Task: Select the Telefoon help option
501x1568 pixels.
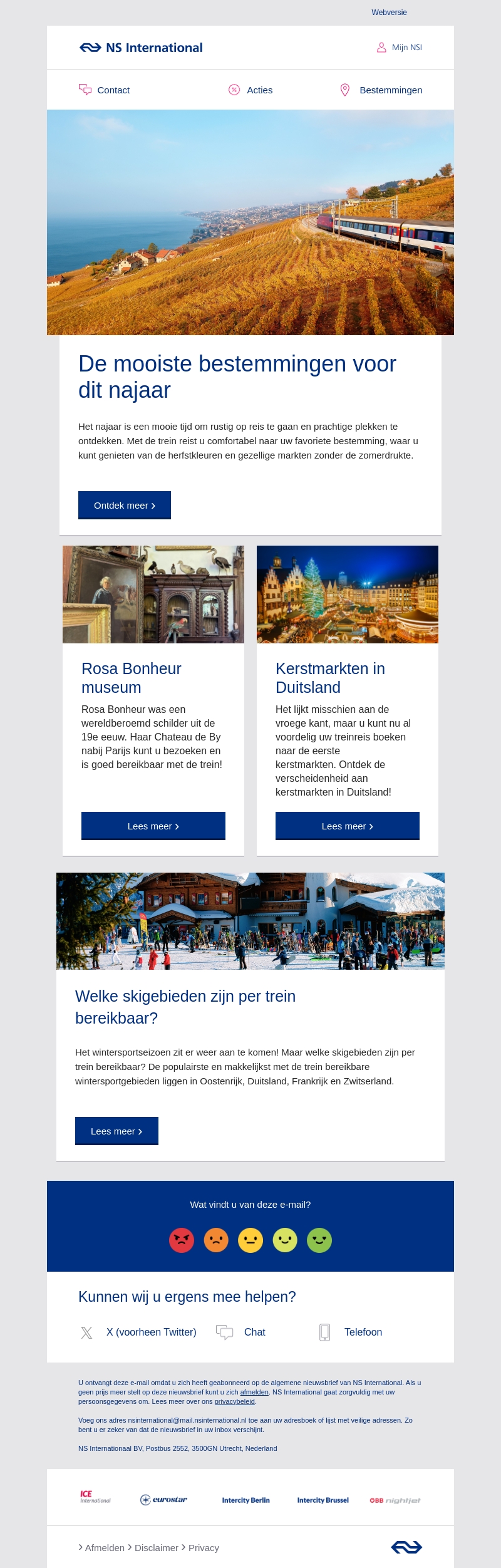Action: pos(363,1332)
